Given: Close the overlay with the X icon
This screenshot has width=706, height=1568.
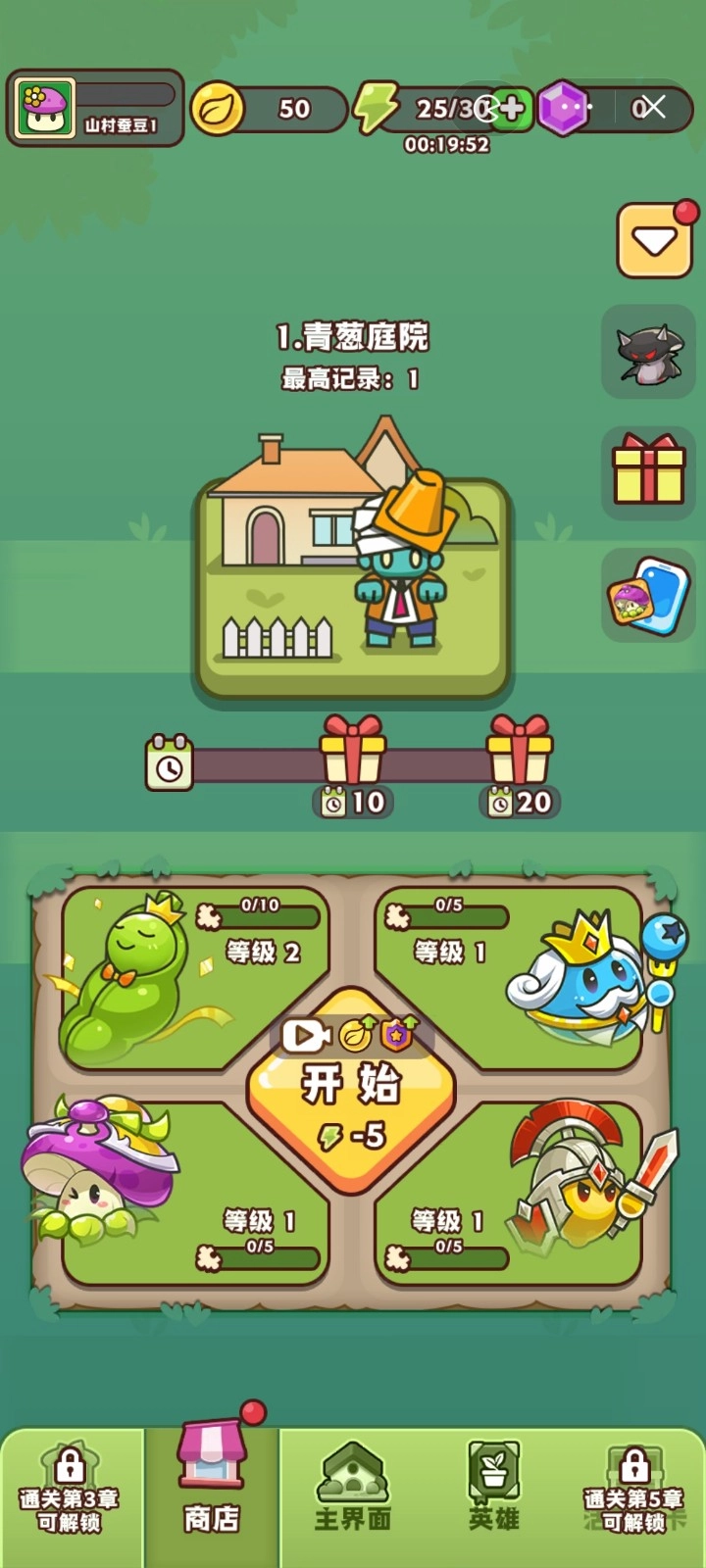Looking at the screenshot, I should click(652, 108).
